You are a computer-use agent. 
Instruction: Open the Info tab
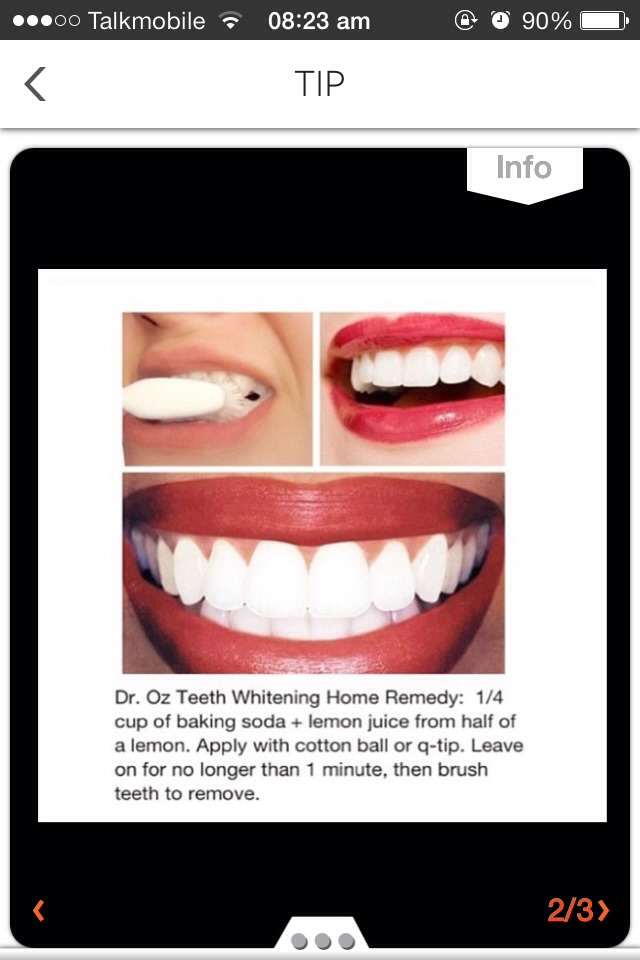tap(524, 170)
